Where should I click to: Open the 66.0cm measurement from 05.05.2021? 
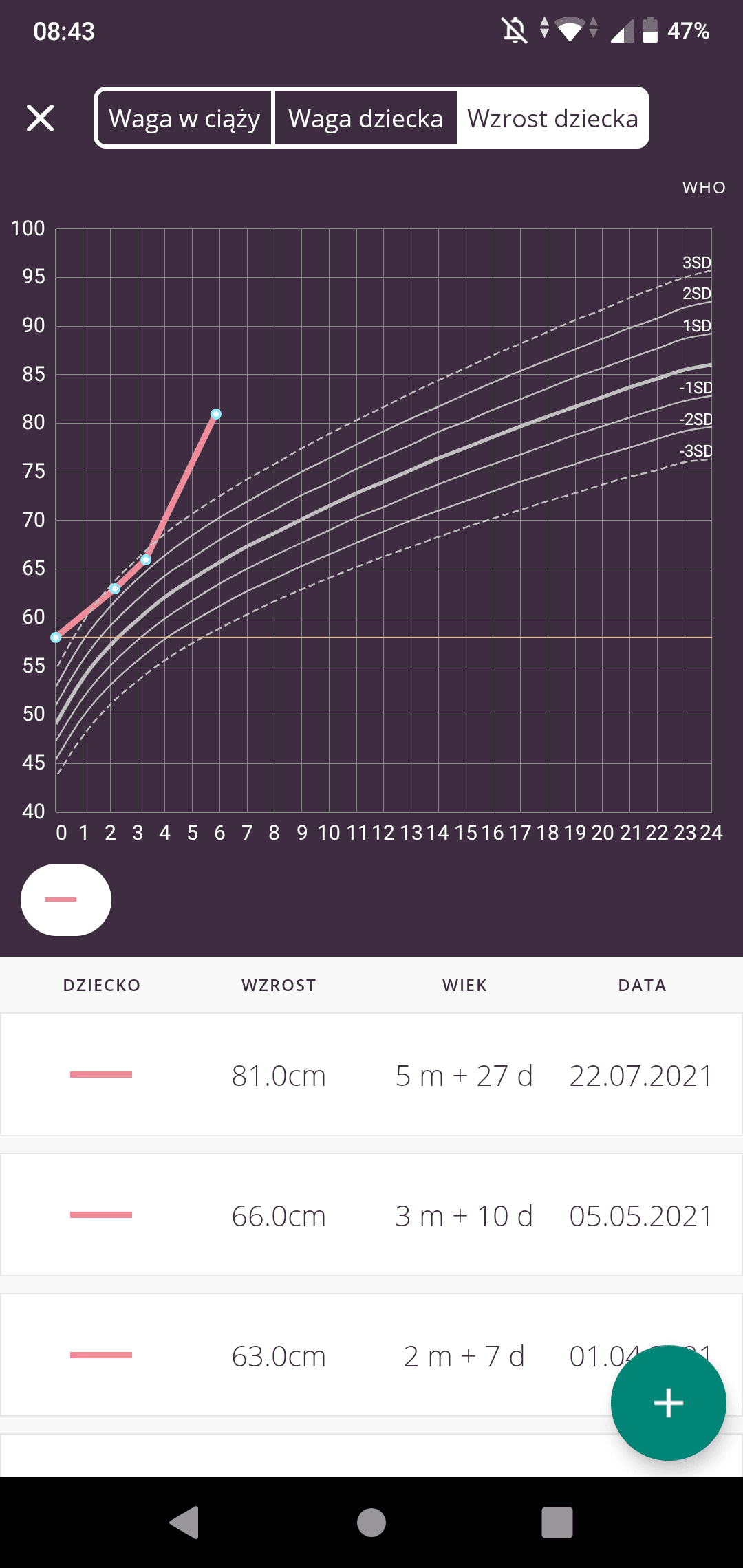pos(371,1215)
